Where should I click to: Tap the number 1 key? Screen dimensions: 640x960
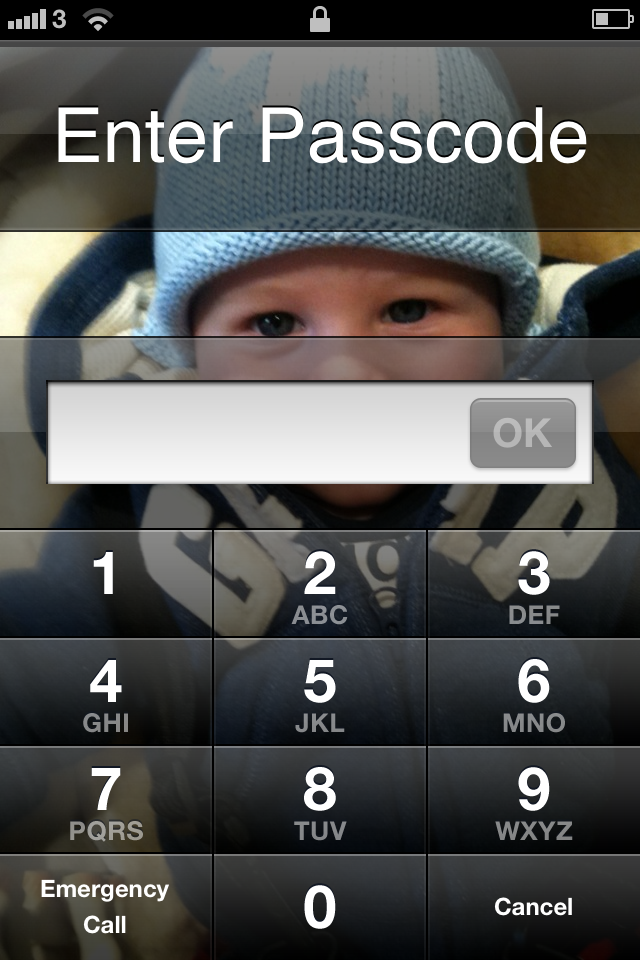[105, 583]
